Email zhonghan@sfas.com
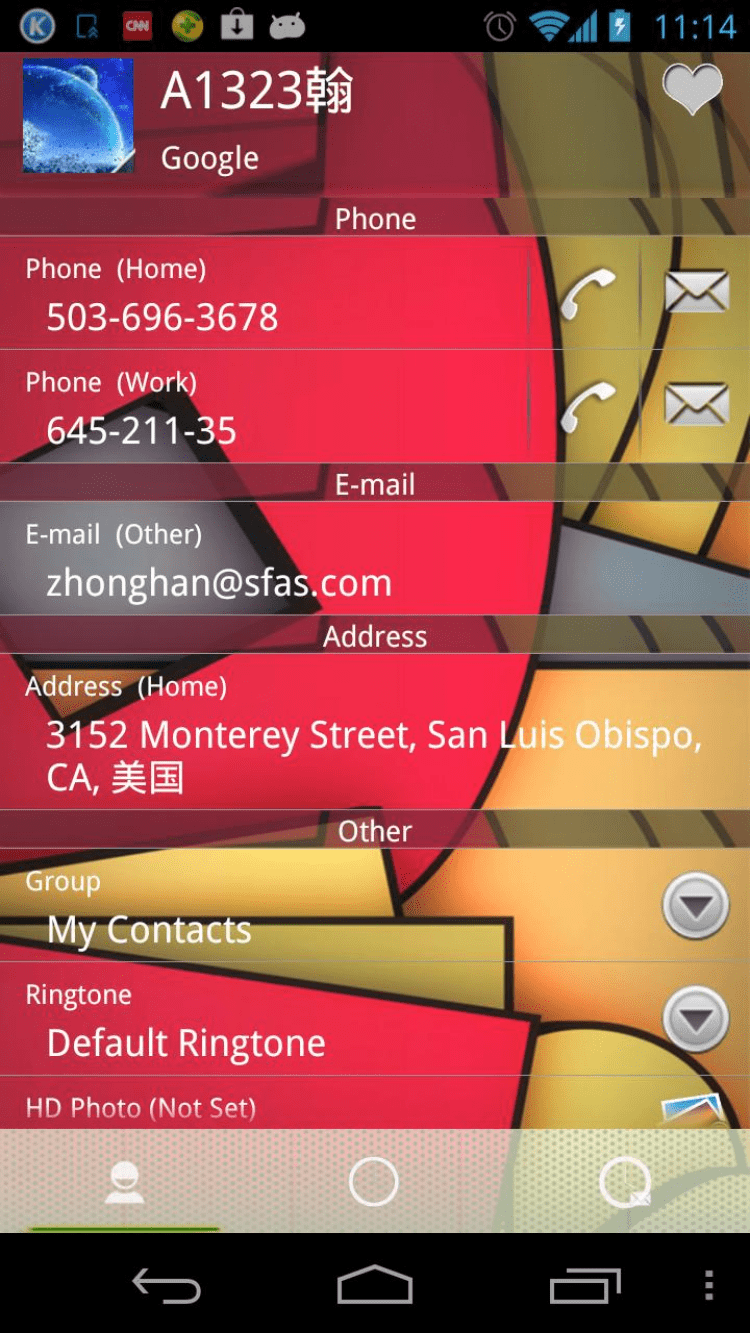Screen dimensions: 750x1333 tap(220, 582)
